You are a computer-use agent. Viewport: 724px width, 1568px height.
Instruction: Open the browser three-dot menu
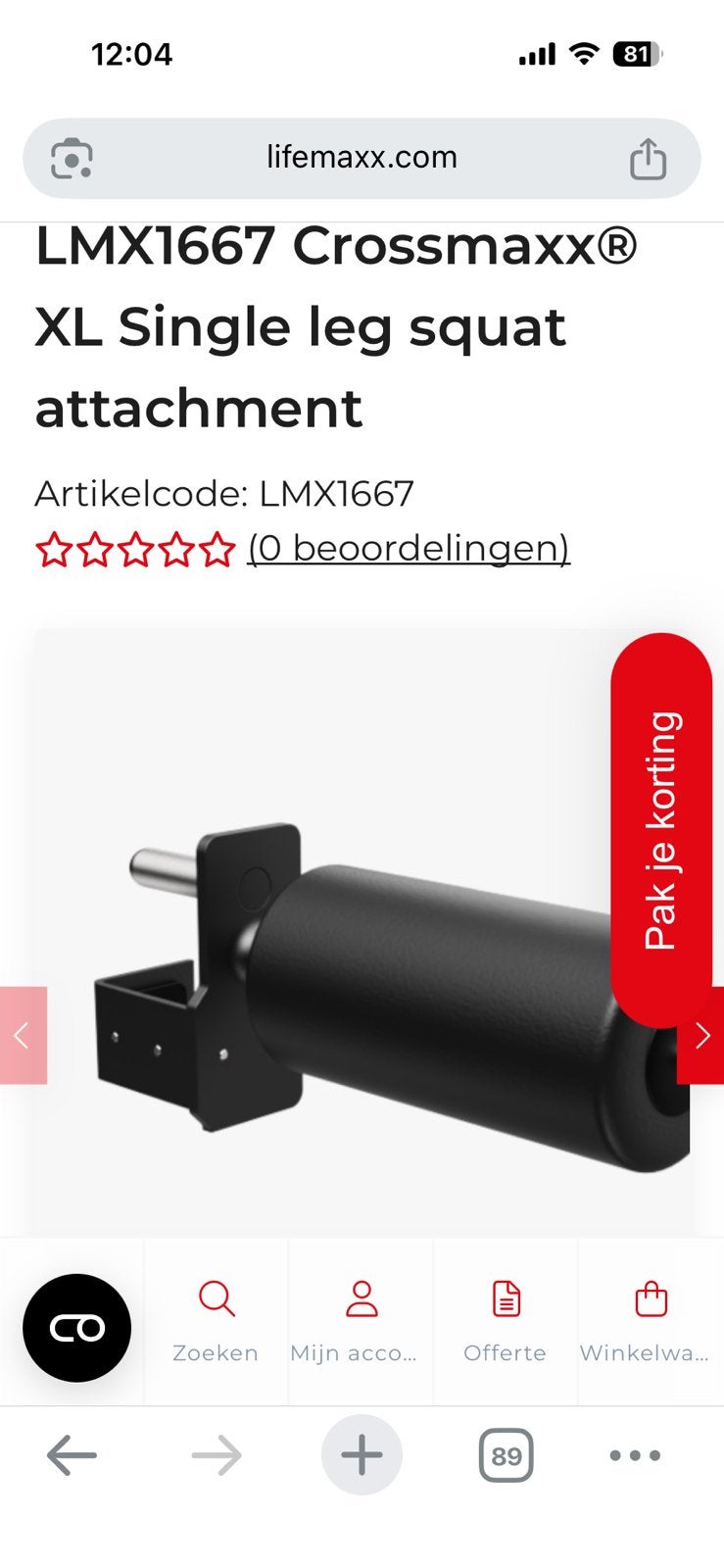pos(635,1455)
